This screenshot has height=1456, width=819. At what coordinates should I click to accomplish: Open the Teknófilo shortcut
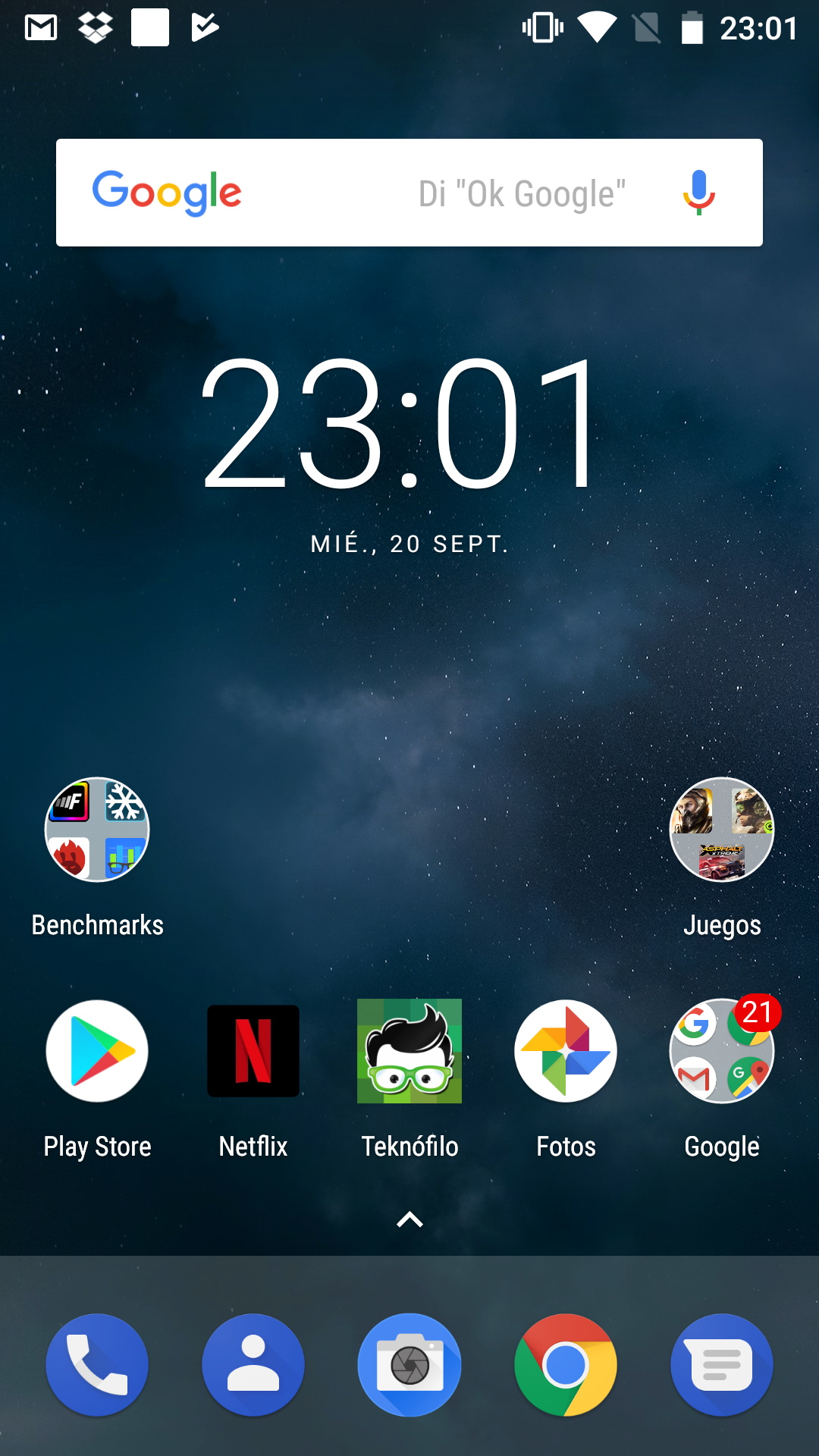[x=409, y=1051]
